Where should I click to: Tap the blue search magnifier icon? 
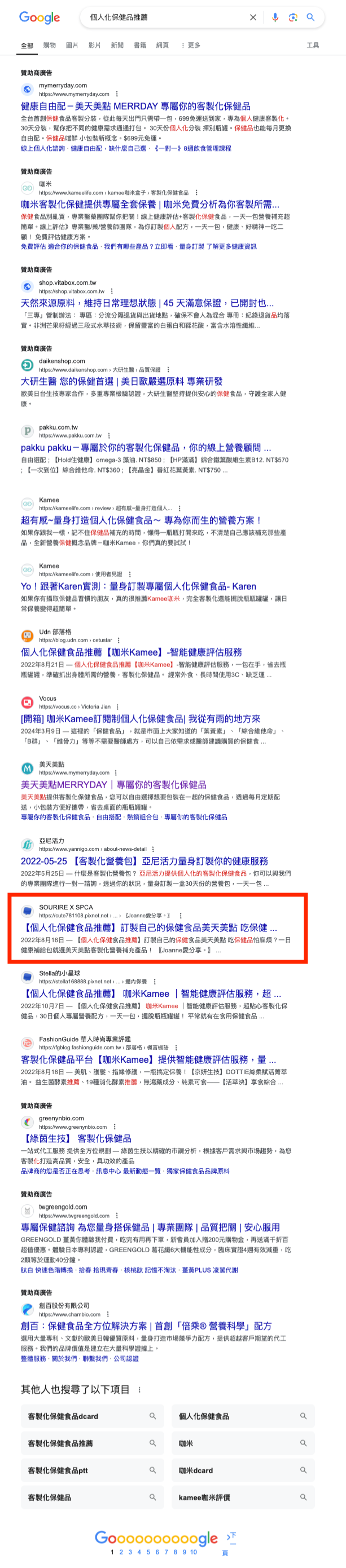(x=310, y=17)
